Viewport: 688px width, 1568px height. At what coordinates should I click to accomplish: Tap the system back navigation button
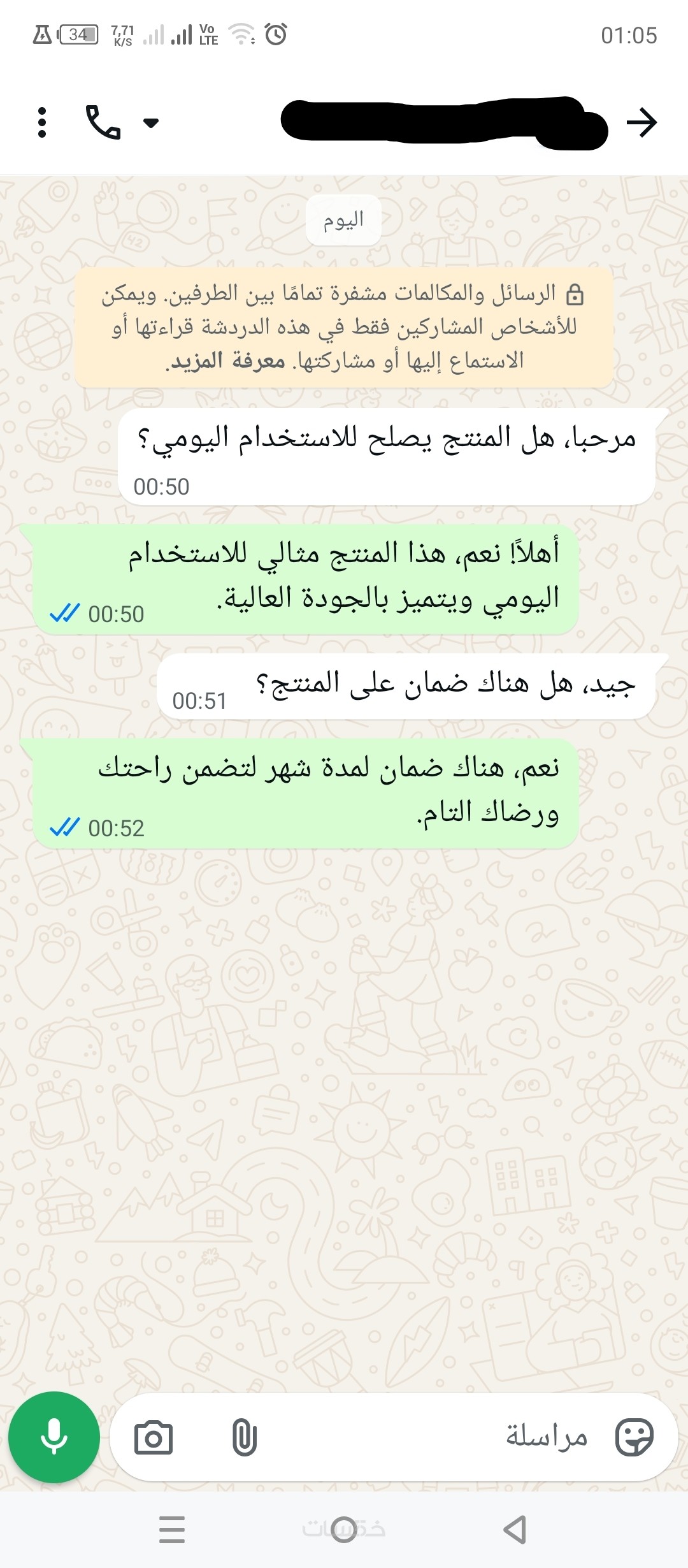pyautogui.click(x=515, y=1530)
